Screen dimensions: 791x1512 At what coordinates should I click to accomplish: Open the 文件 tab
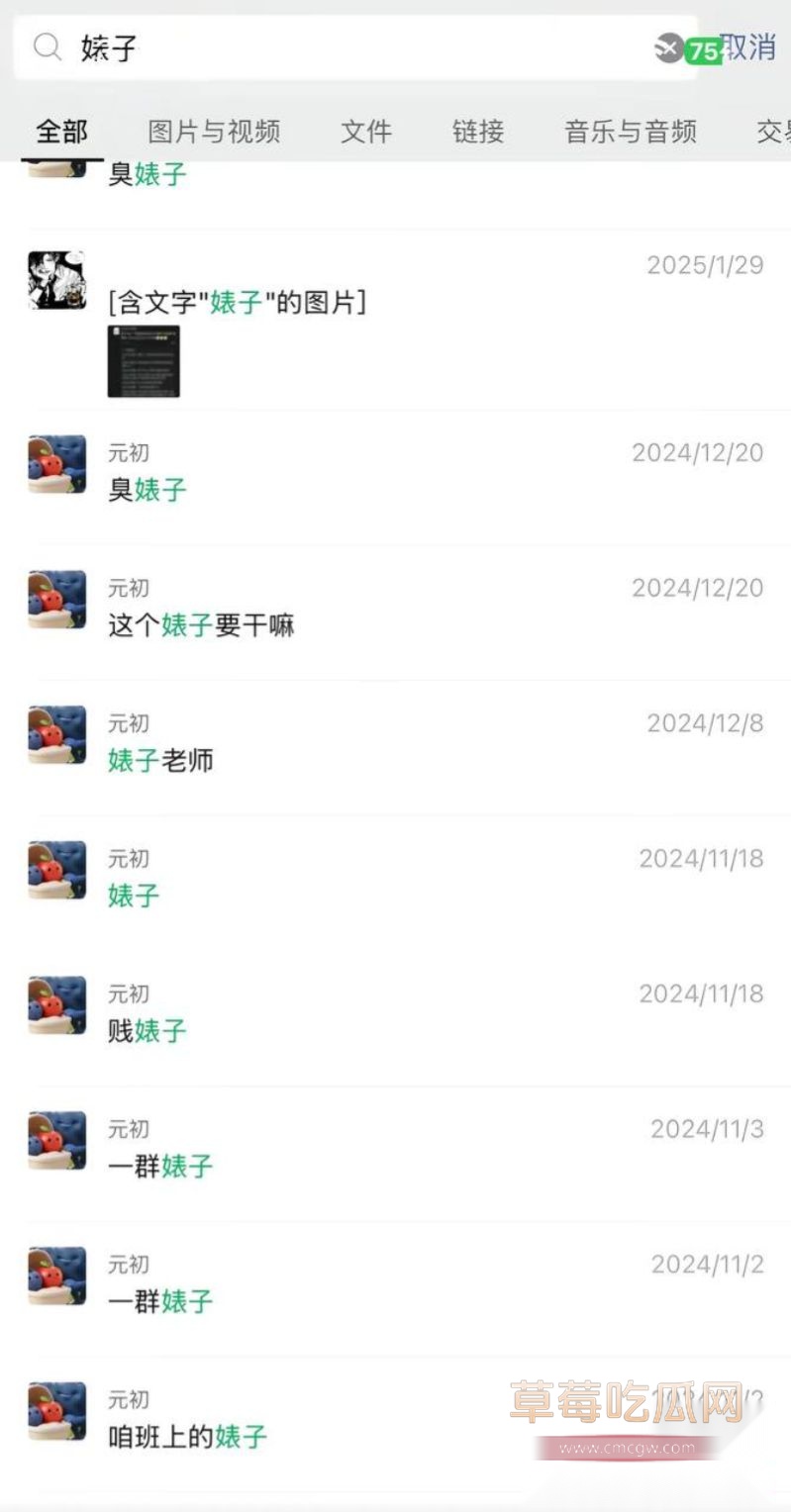click(366, 131)
